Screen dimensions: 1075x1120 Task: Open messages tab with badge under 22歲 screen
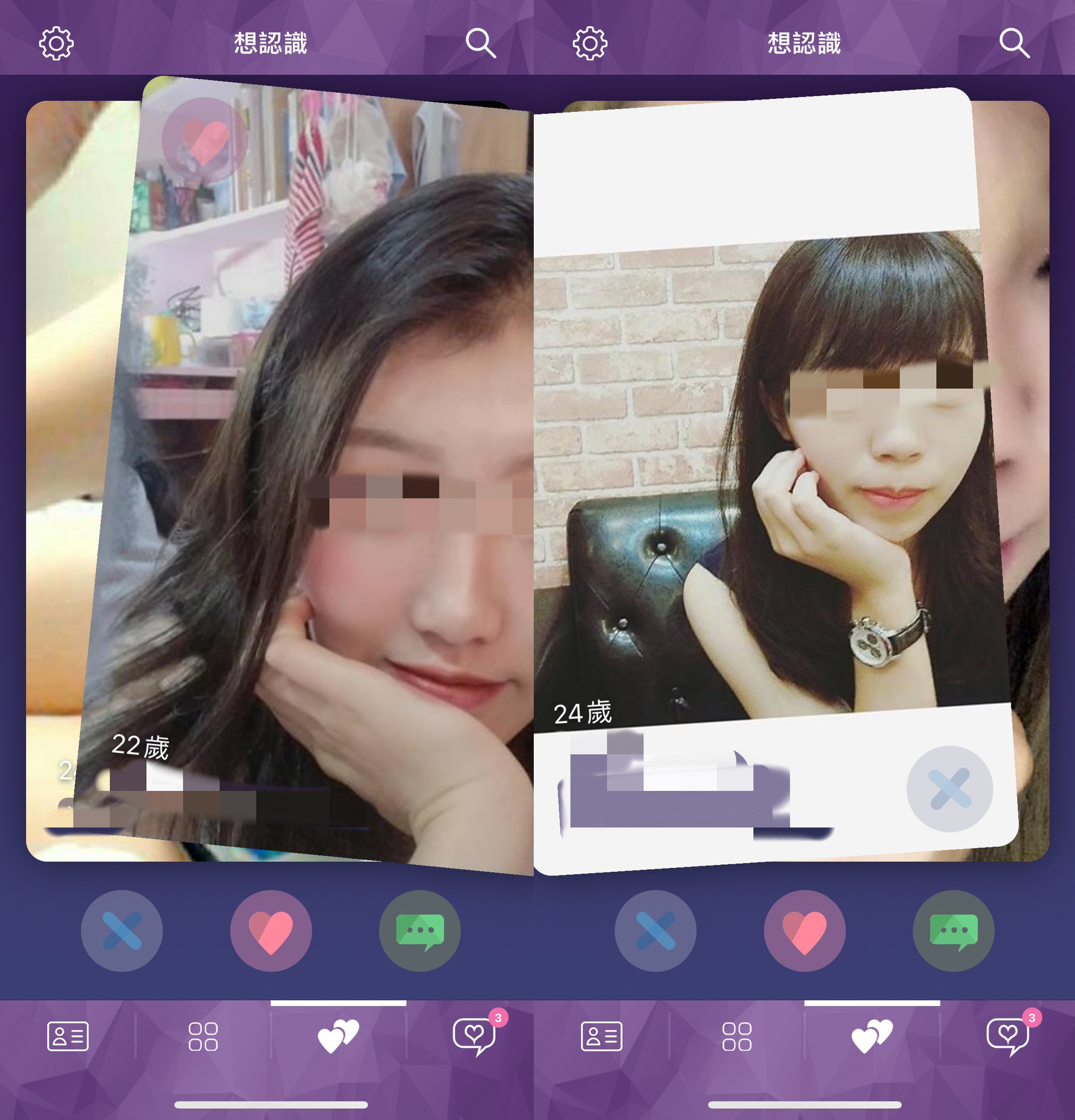coord(475,1037)
